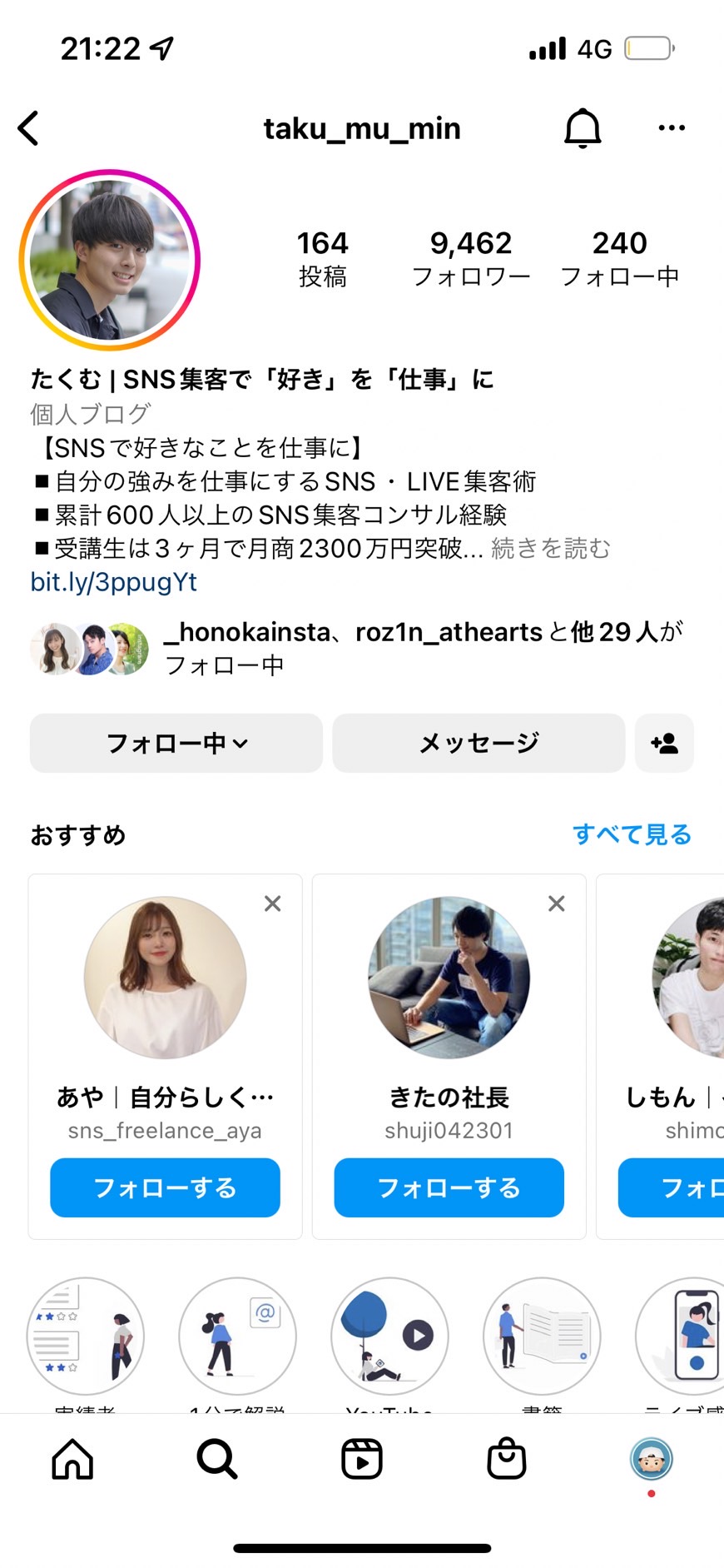Dismiss the sns_freelance_aya suggestion card
724x1568 pixels.
tap(272, 903)
